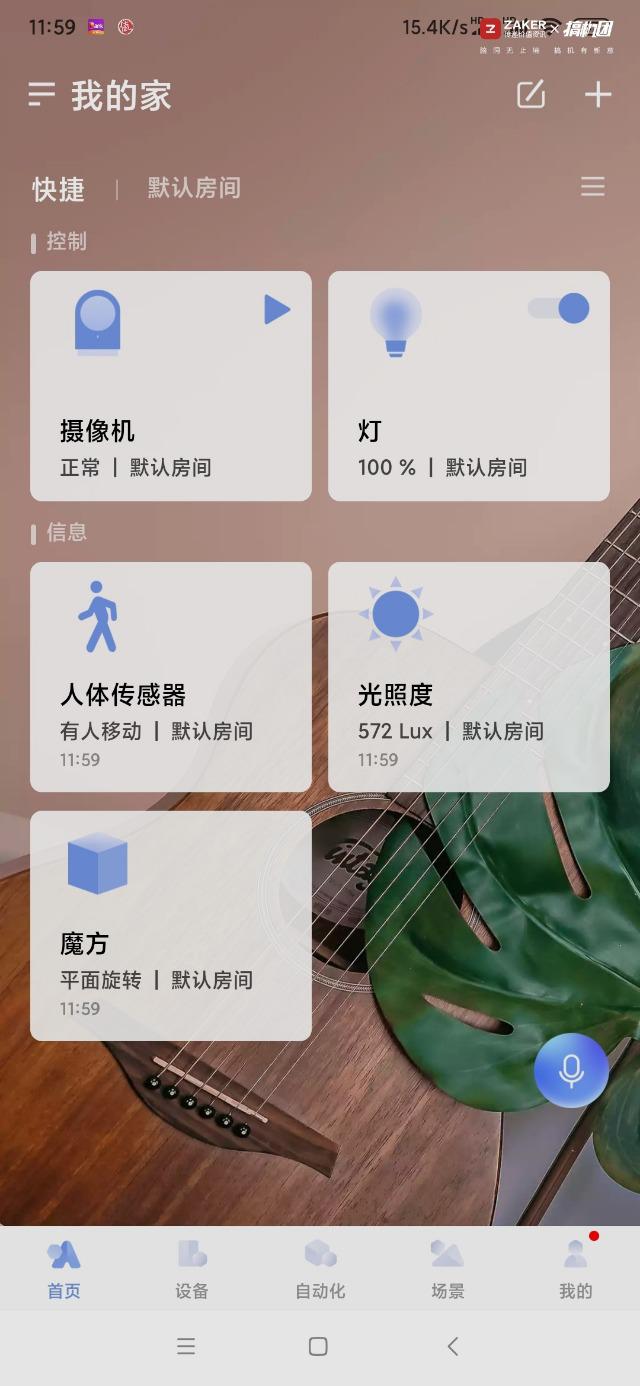Go to the 自动化 tab
The width and height of the screenshot is (640, 1386).
tap(320, 1268)
